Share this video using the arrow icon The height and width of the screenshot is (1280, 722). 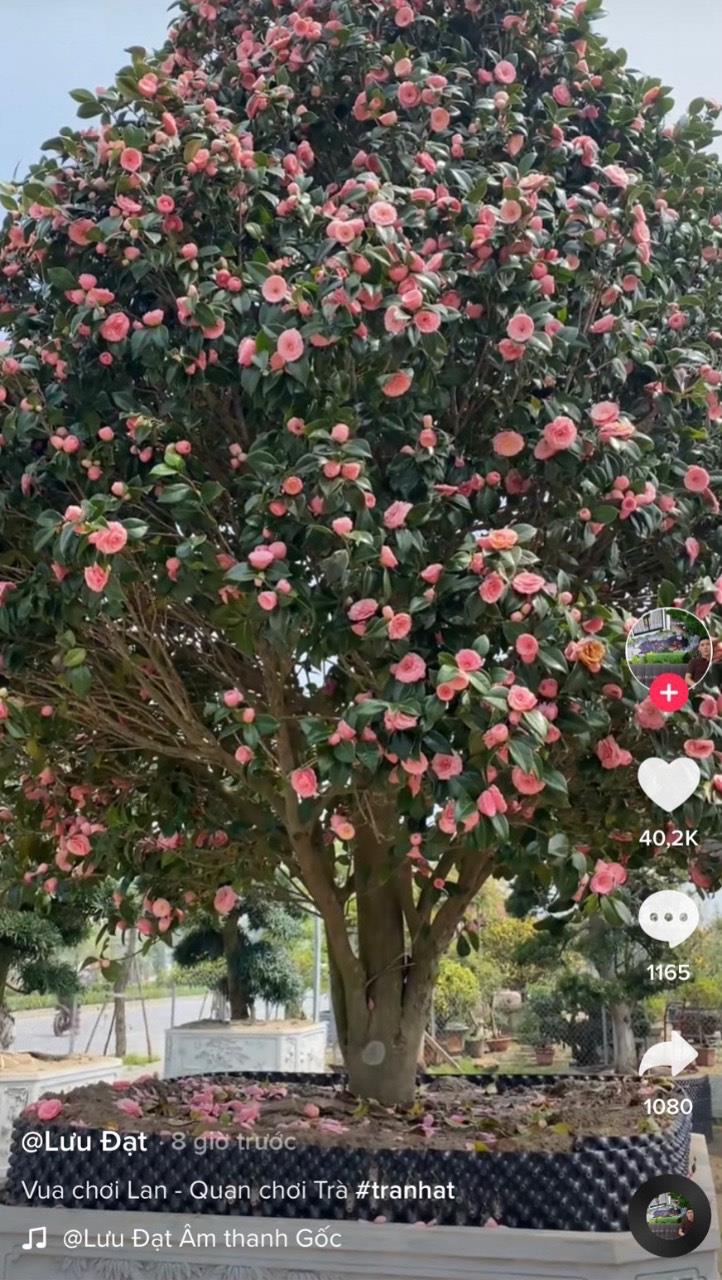(668, 1055)
